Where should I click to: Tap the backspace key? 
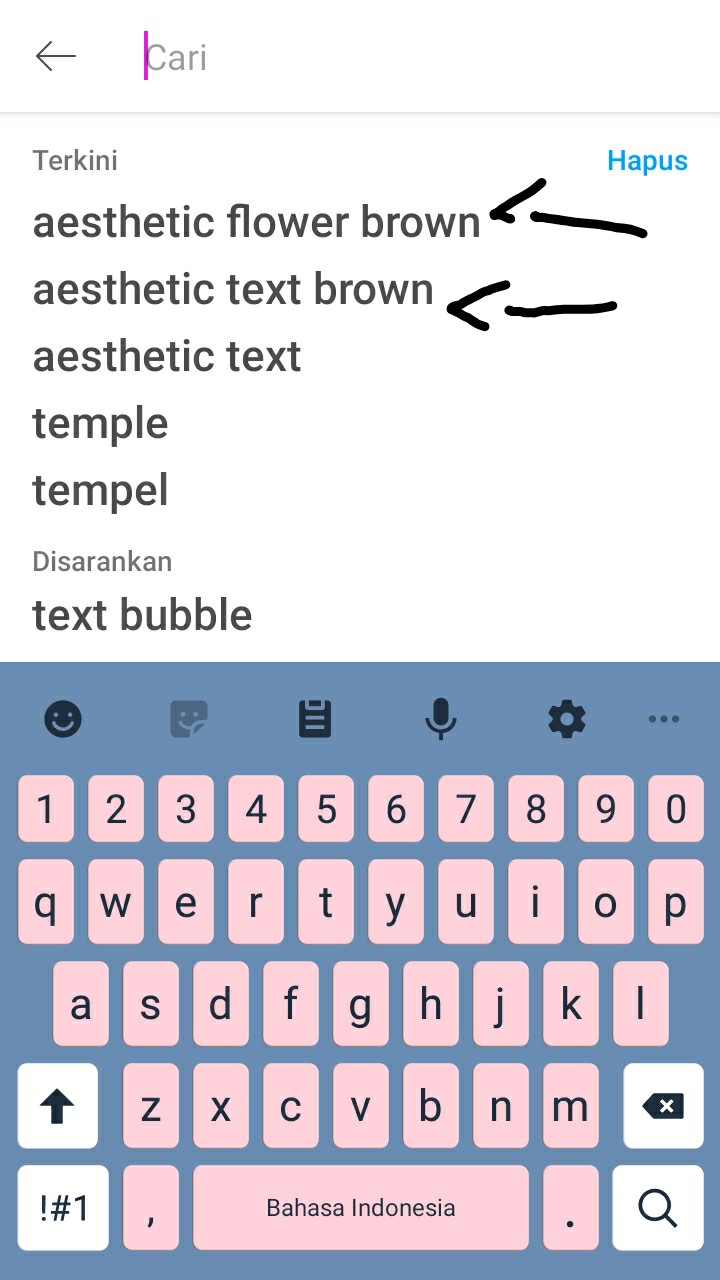(663, 1105)
